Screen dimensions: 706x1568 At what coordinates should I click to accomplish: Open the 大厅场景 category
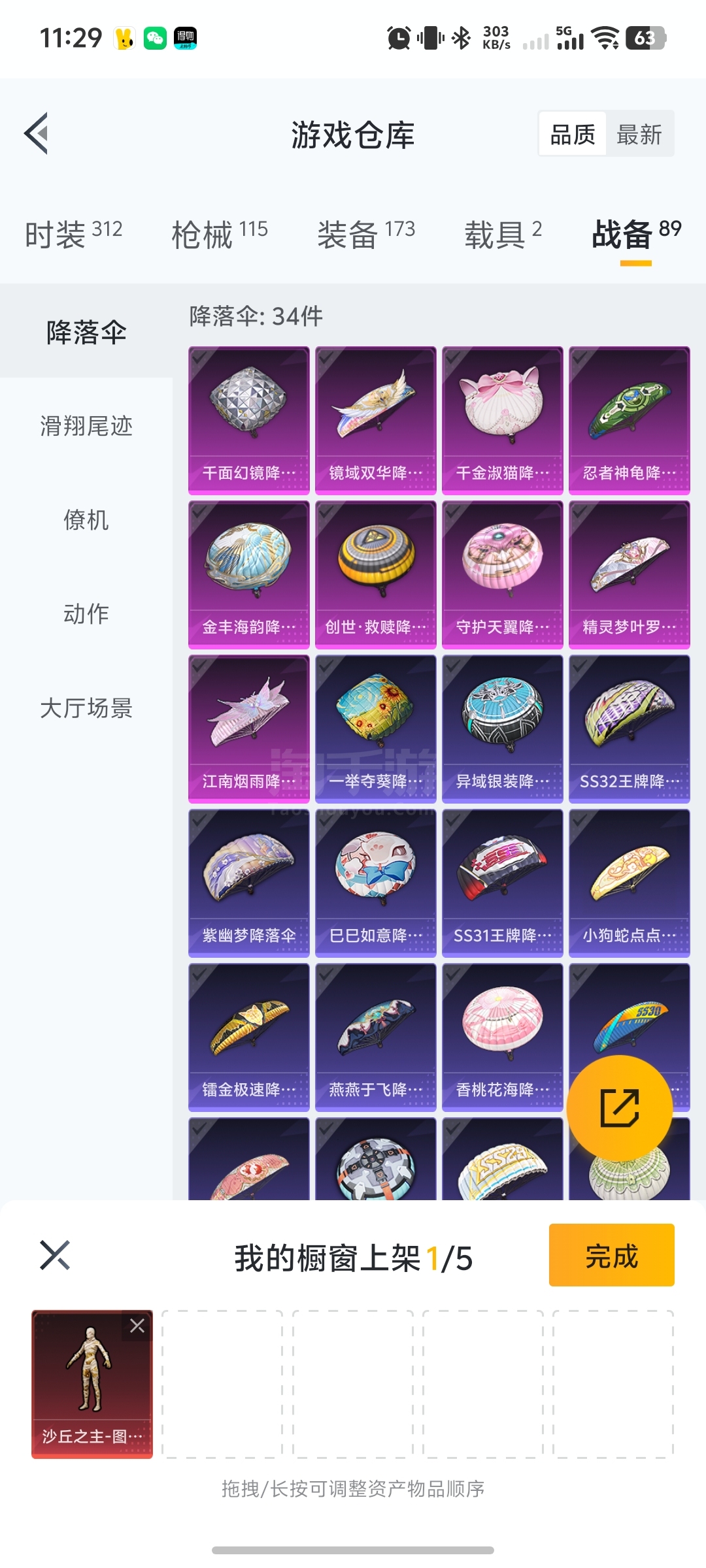click(x=86, y=708)
